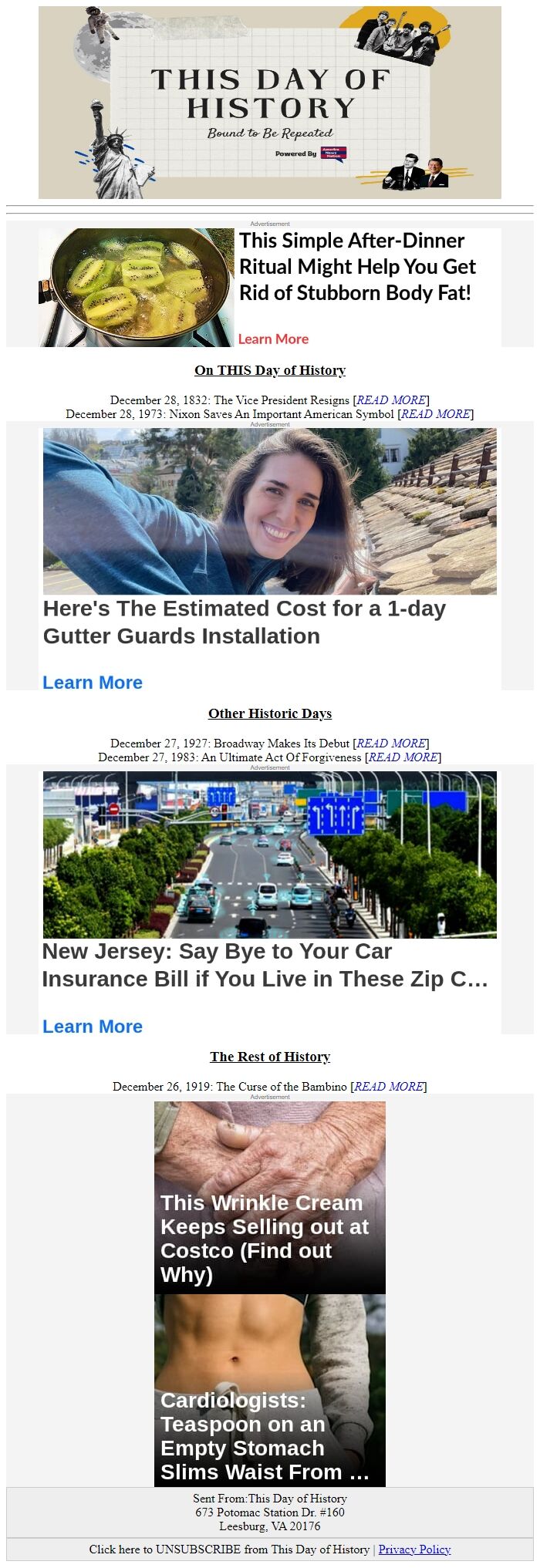Open the Wrinkle Cream Costco ad

tap(270, 1197)
